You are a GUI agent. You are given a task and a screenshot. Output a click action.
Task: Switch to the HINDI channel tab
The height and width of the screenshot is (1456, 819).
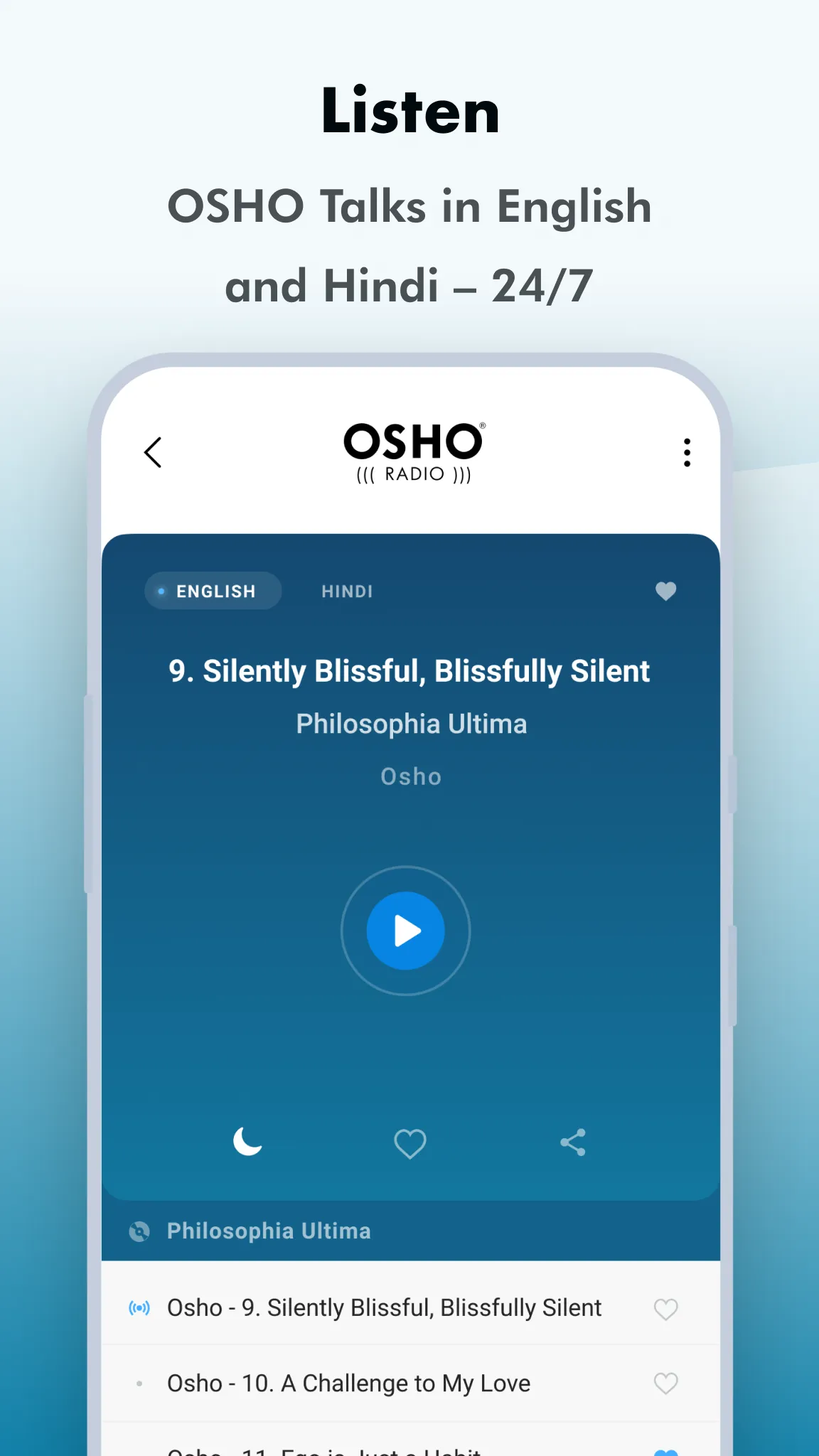347,591
